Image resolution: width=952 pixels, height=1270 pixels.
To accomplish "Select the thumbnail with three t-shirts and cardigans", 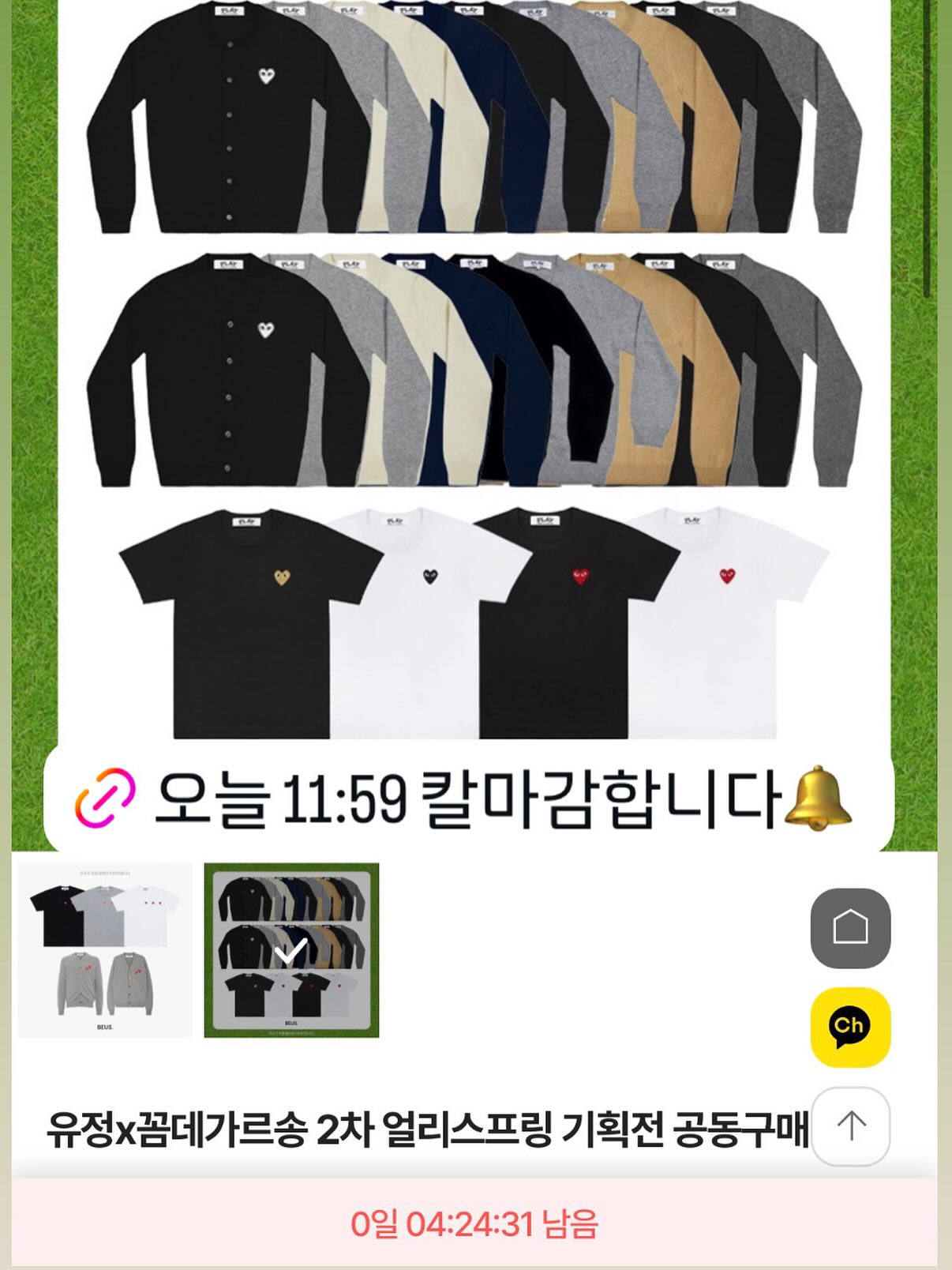I will 105,950.
